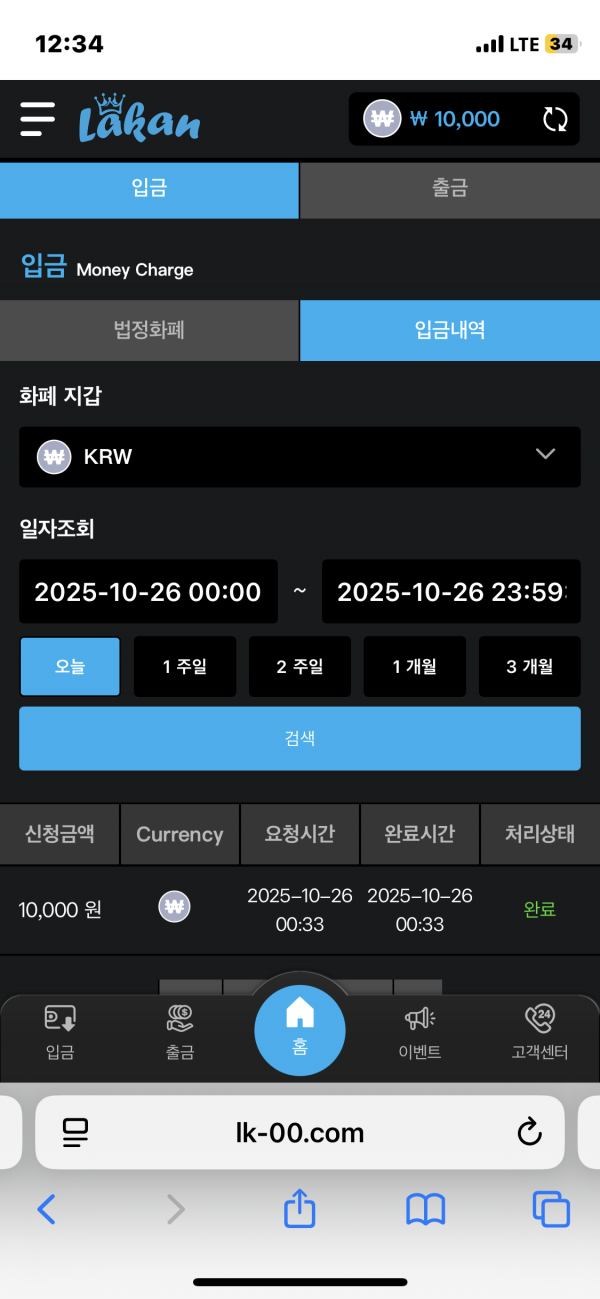600x1299 pixels.
Task: Edit the start date 2025-10-26 00:00
Action: point(148,591)
